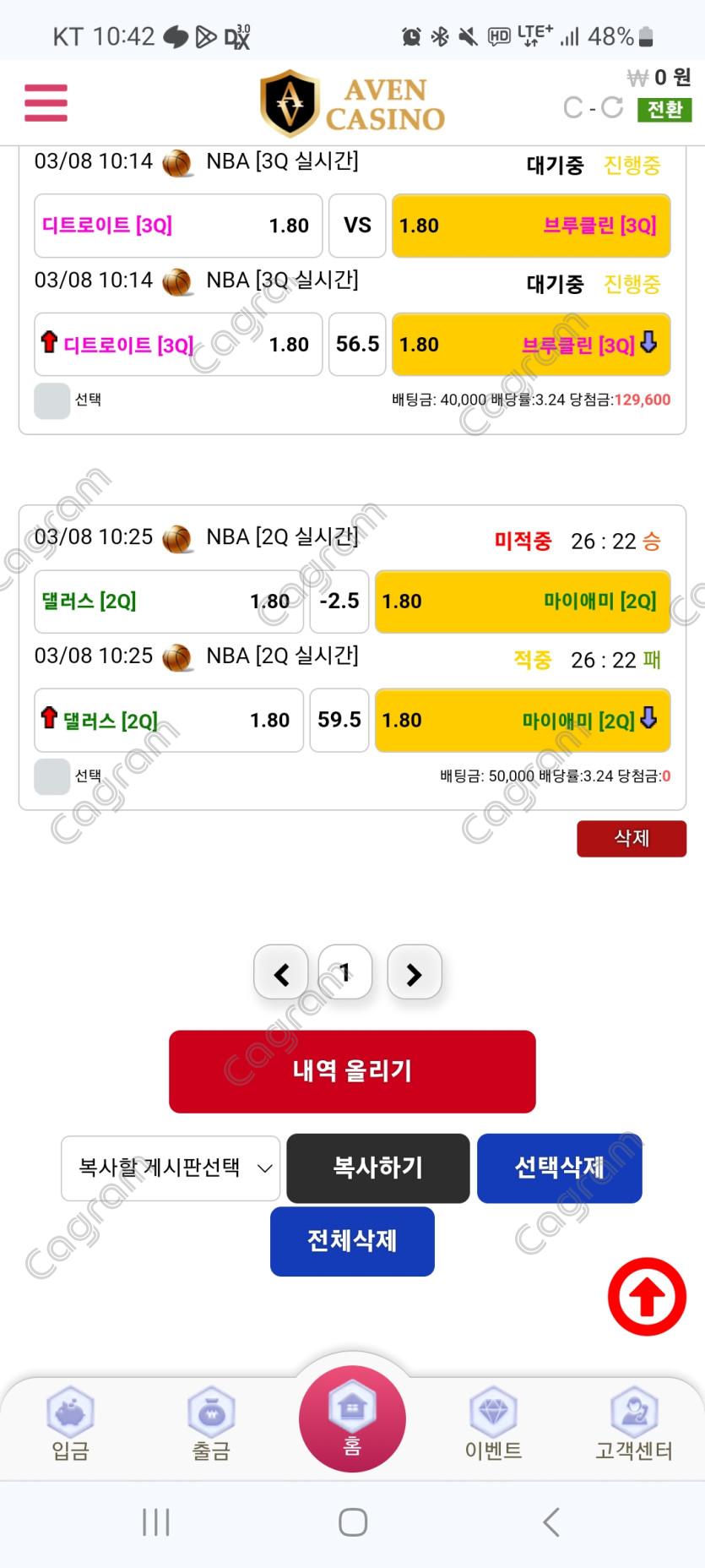This screenshot has height=1568, width=705.
Task: Open the 출금 tab
Action: 211,1424
